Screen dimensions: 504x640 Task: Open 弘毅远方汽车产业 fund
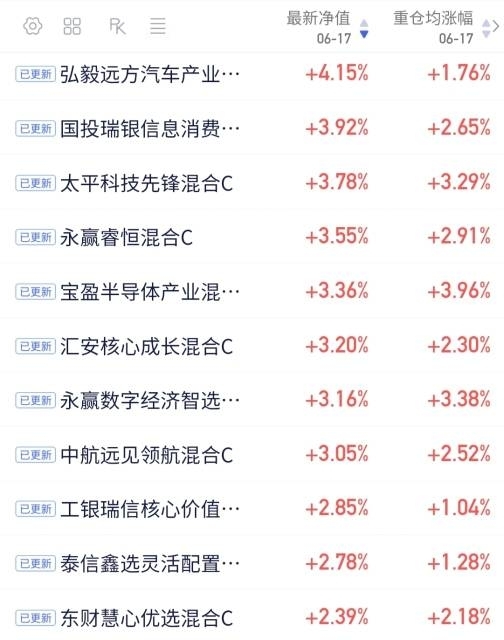[252, 74]
